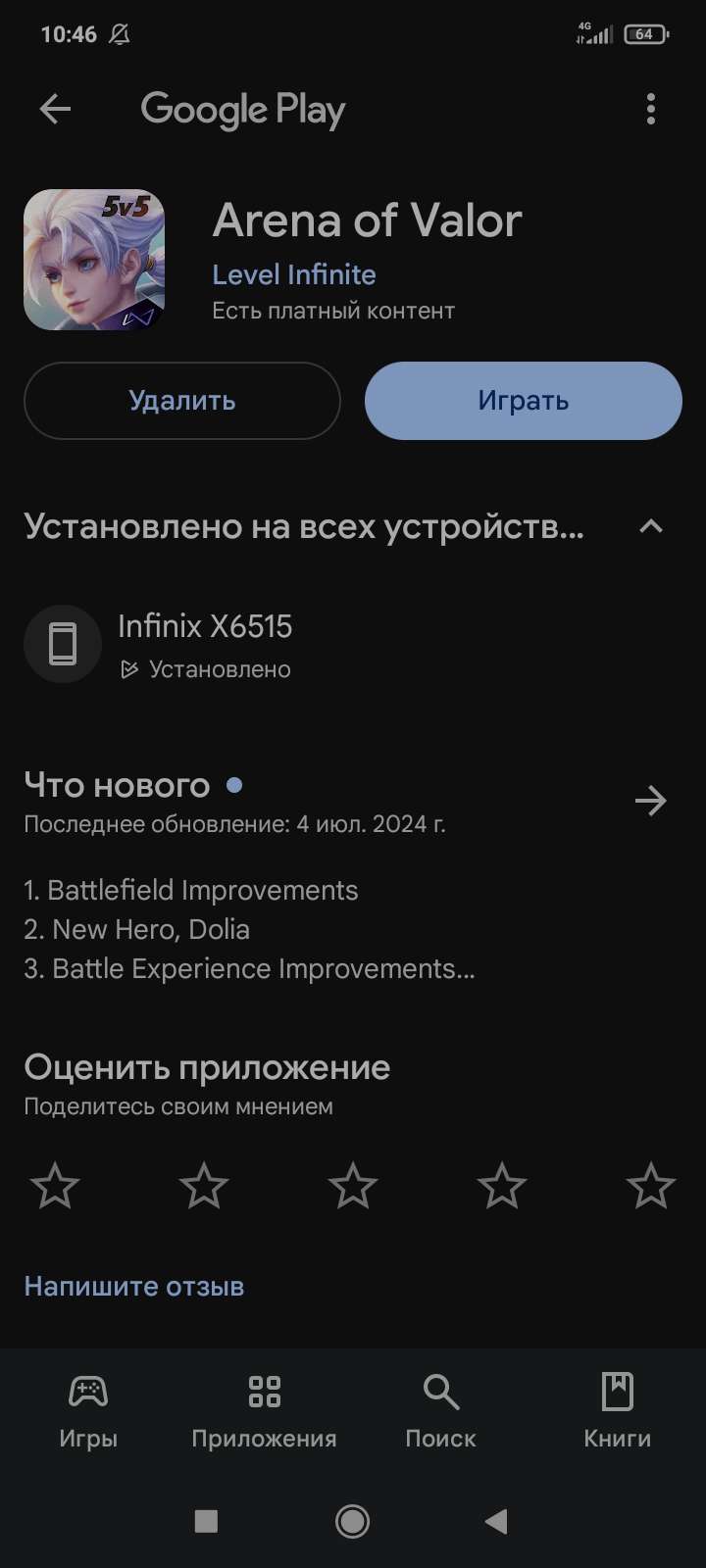Rate the app one star
Screen dimensions: 706x1568
click(55, 1186)
